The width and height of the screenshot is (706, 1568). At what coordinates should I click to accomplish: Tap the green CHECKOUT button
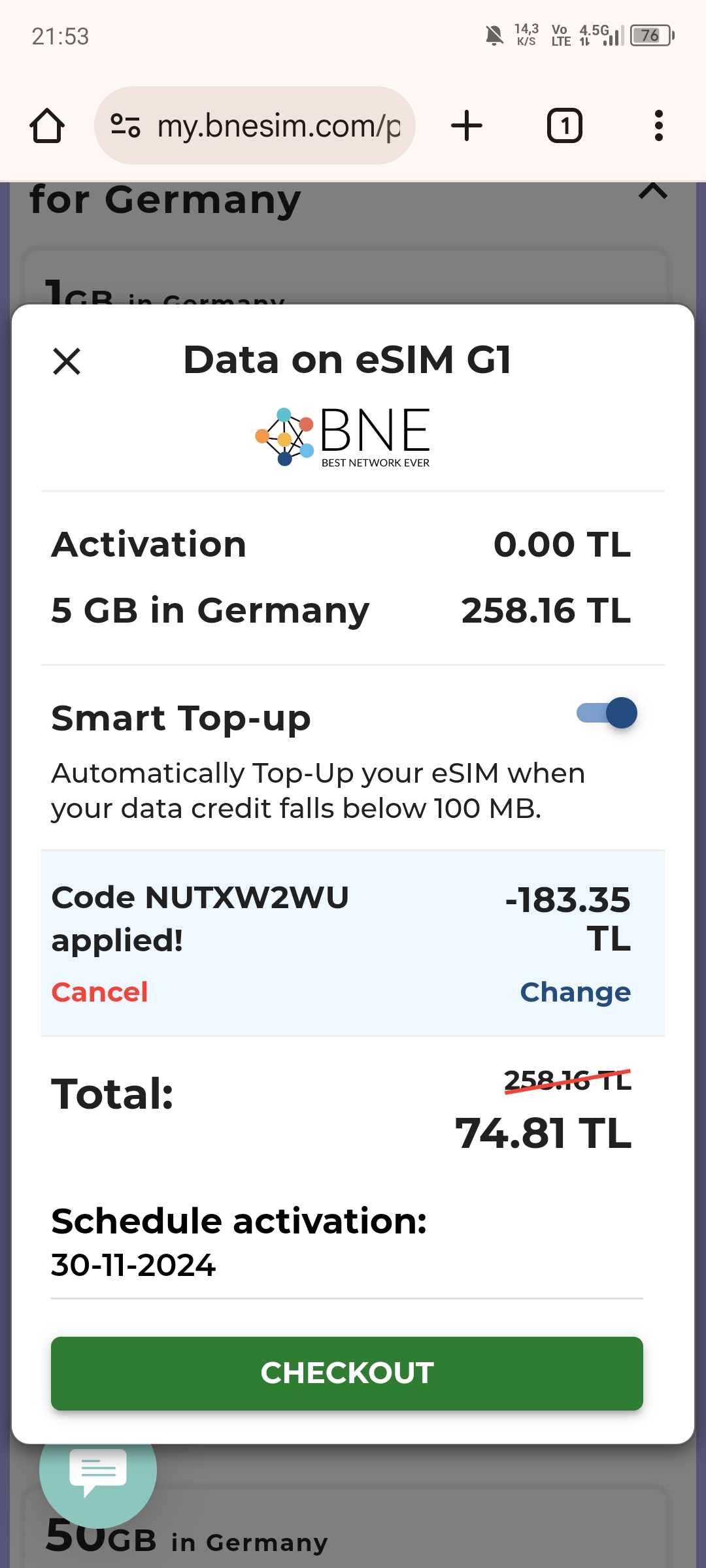tap(347, 1373)
